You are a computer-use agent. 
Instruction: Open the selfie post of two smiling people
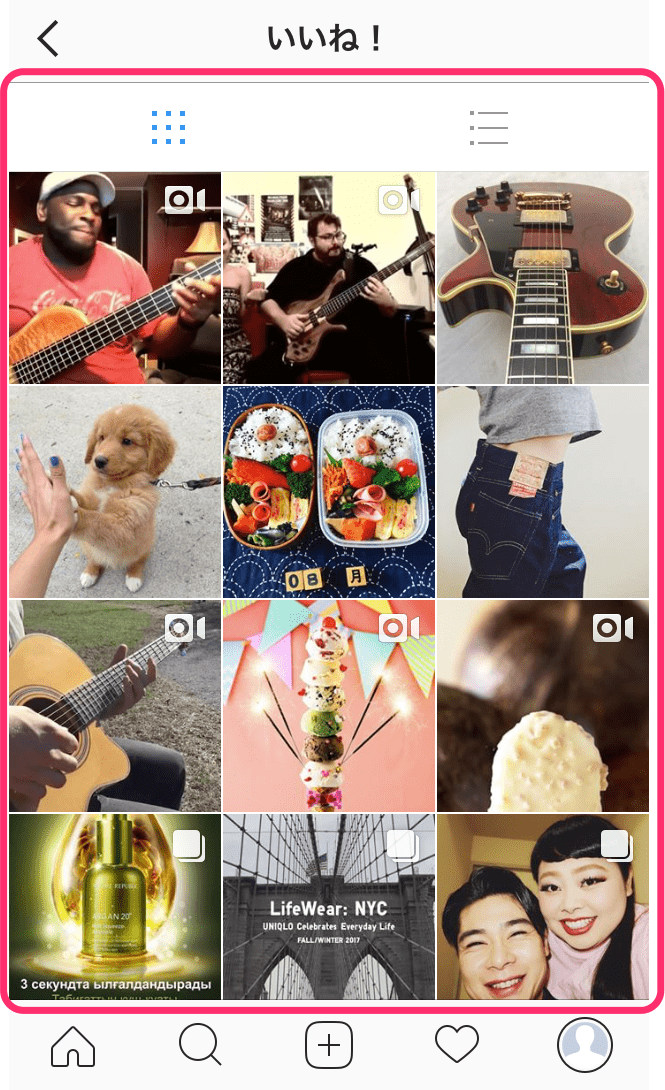[543, 906]
